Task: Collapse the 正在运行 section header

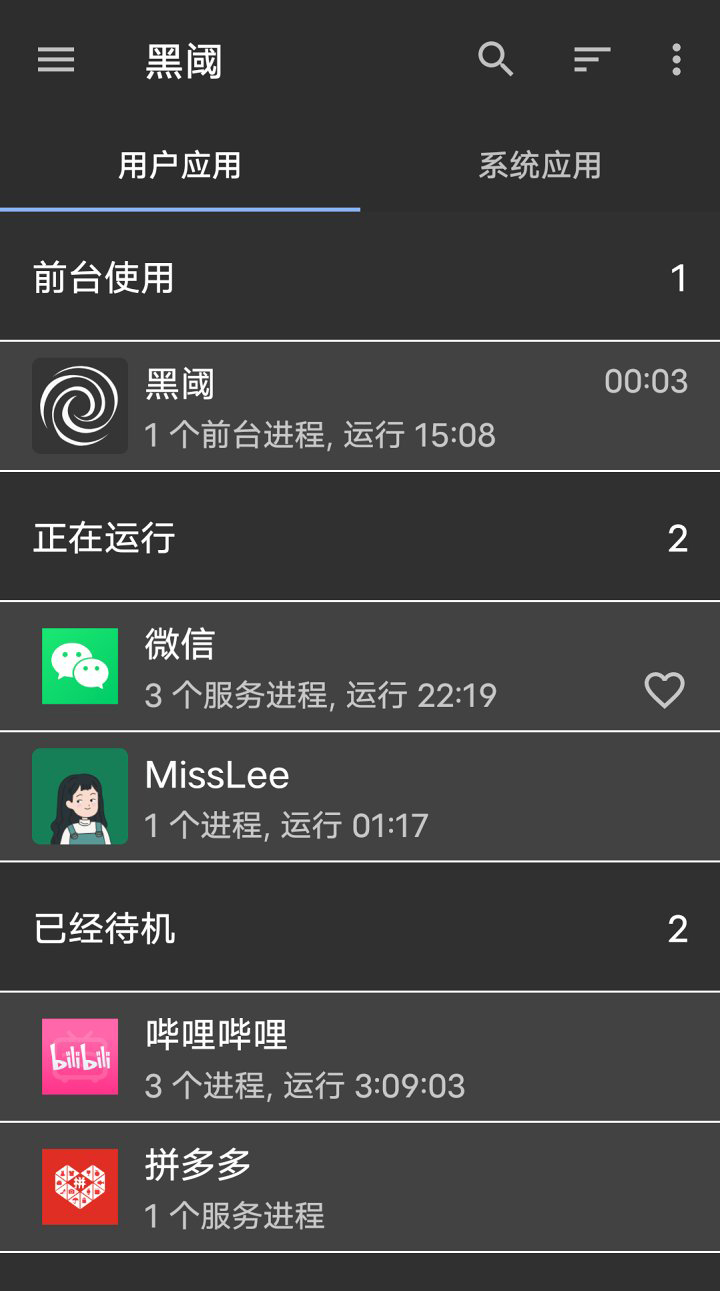Action: click(360, 537)
